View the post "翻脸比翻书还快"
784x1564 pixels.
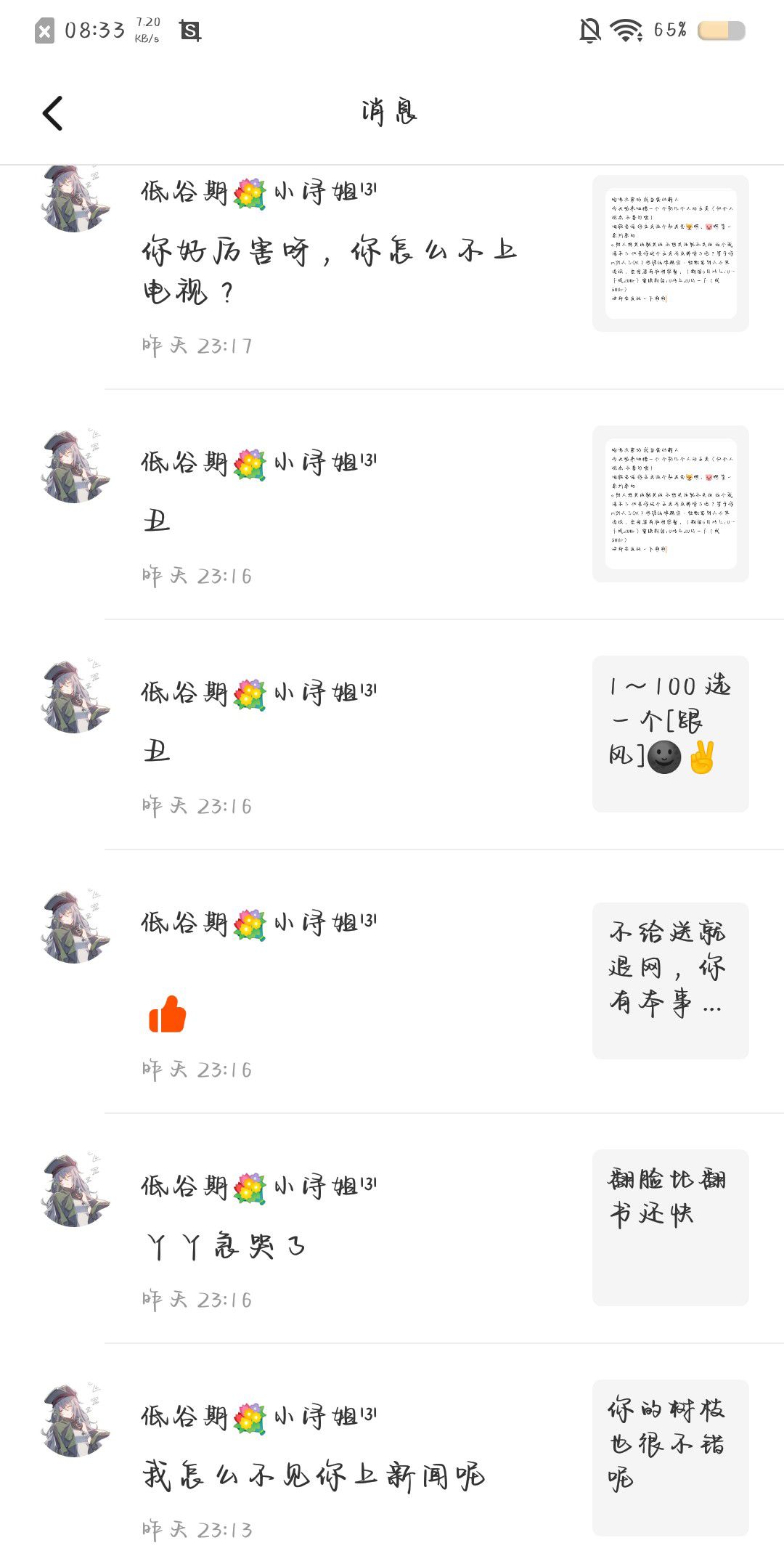(x=670, y=1227)
